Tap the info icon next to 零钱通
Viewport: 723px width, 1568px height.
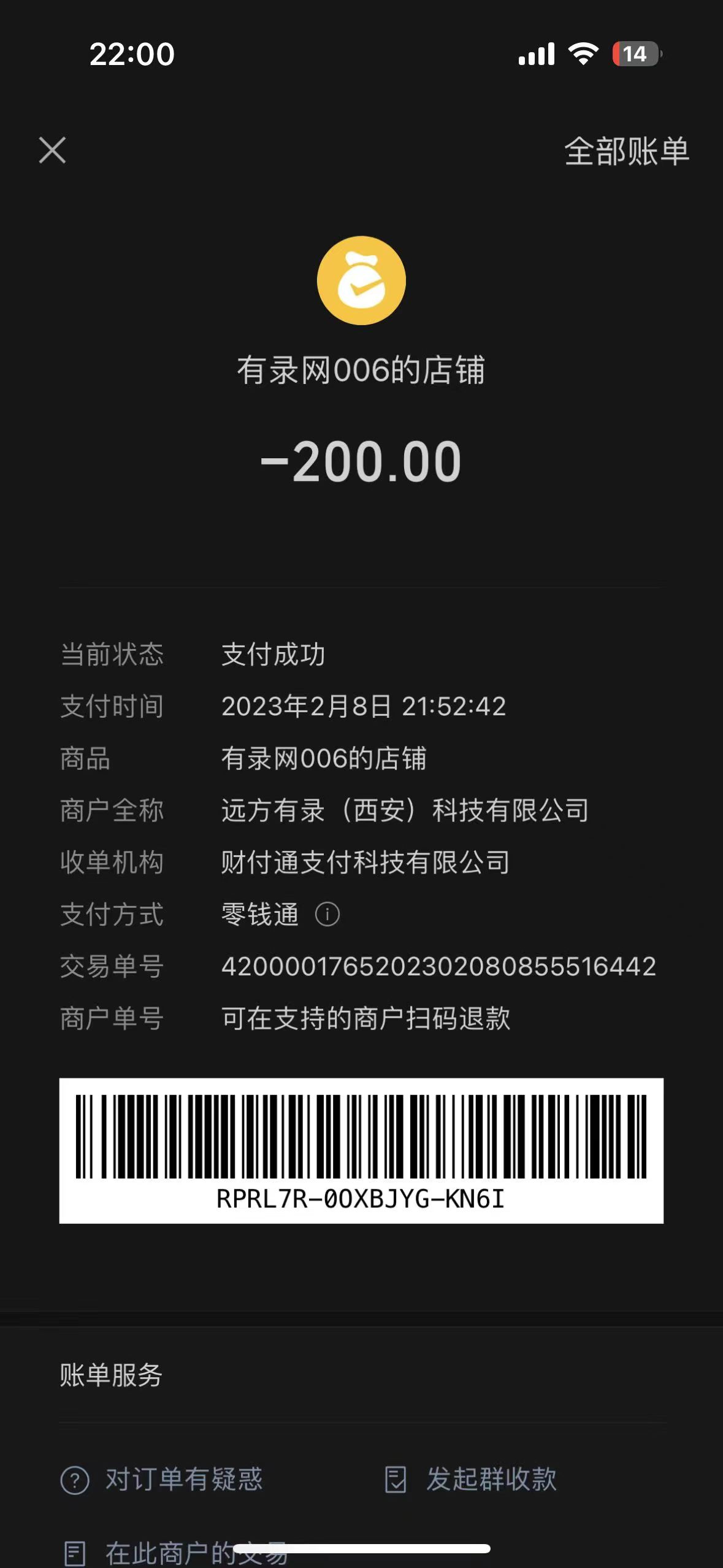(327, 914)
